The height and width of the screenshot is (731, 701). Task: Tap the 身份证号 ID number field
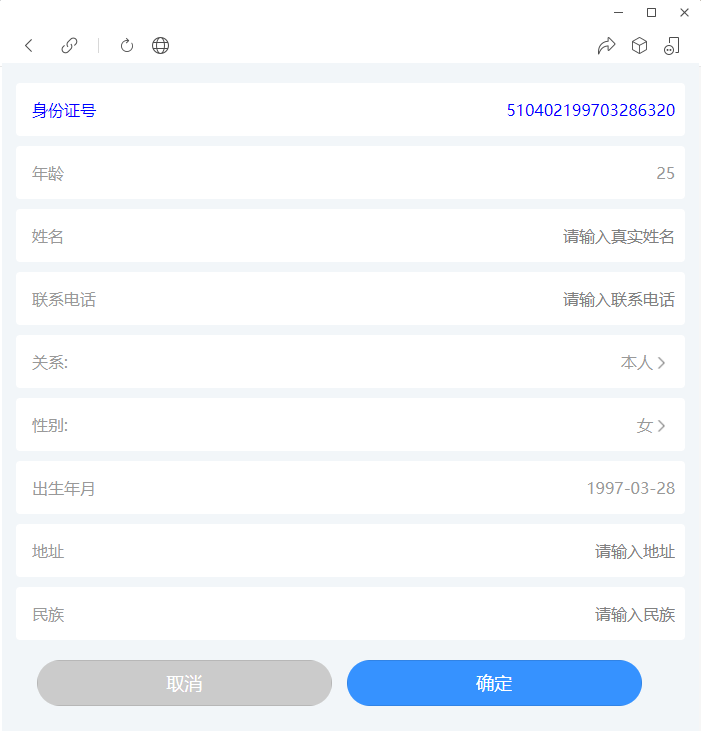(590, 110)
